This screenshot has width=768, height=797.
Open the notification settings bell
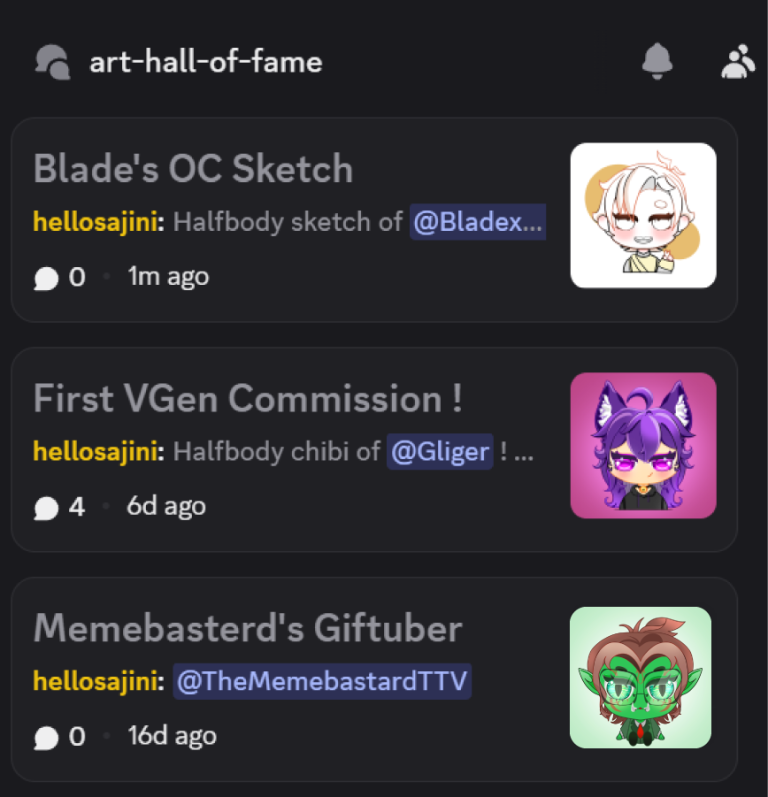[x=656, y=62]
